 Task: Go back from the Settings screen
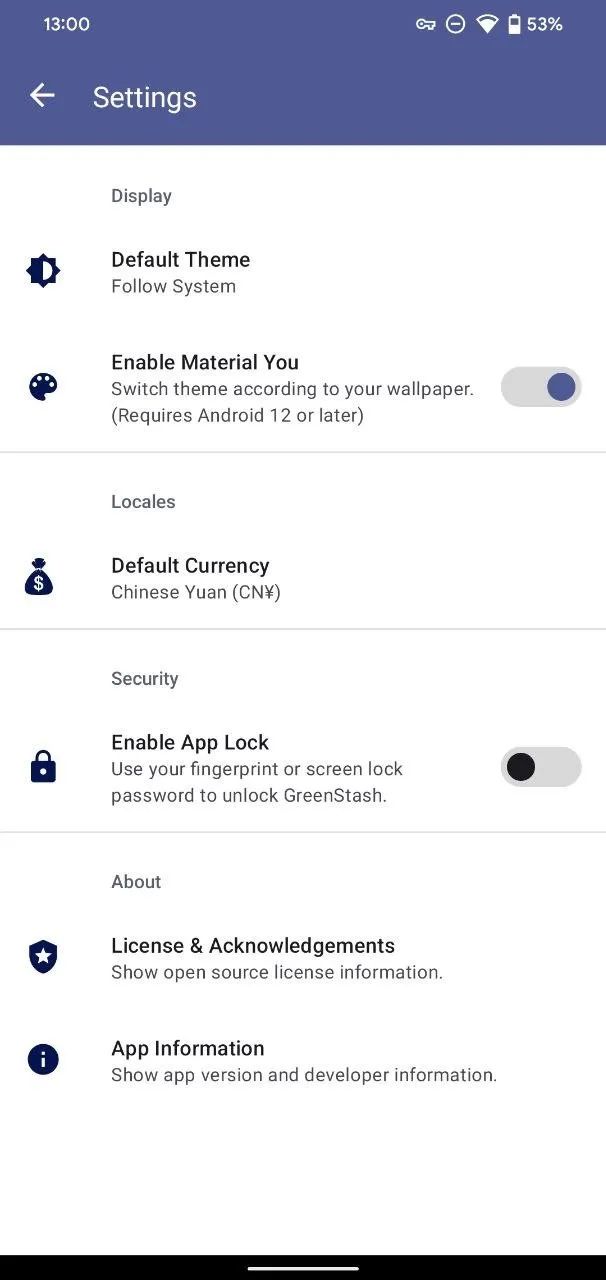(x=42, y=96)
